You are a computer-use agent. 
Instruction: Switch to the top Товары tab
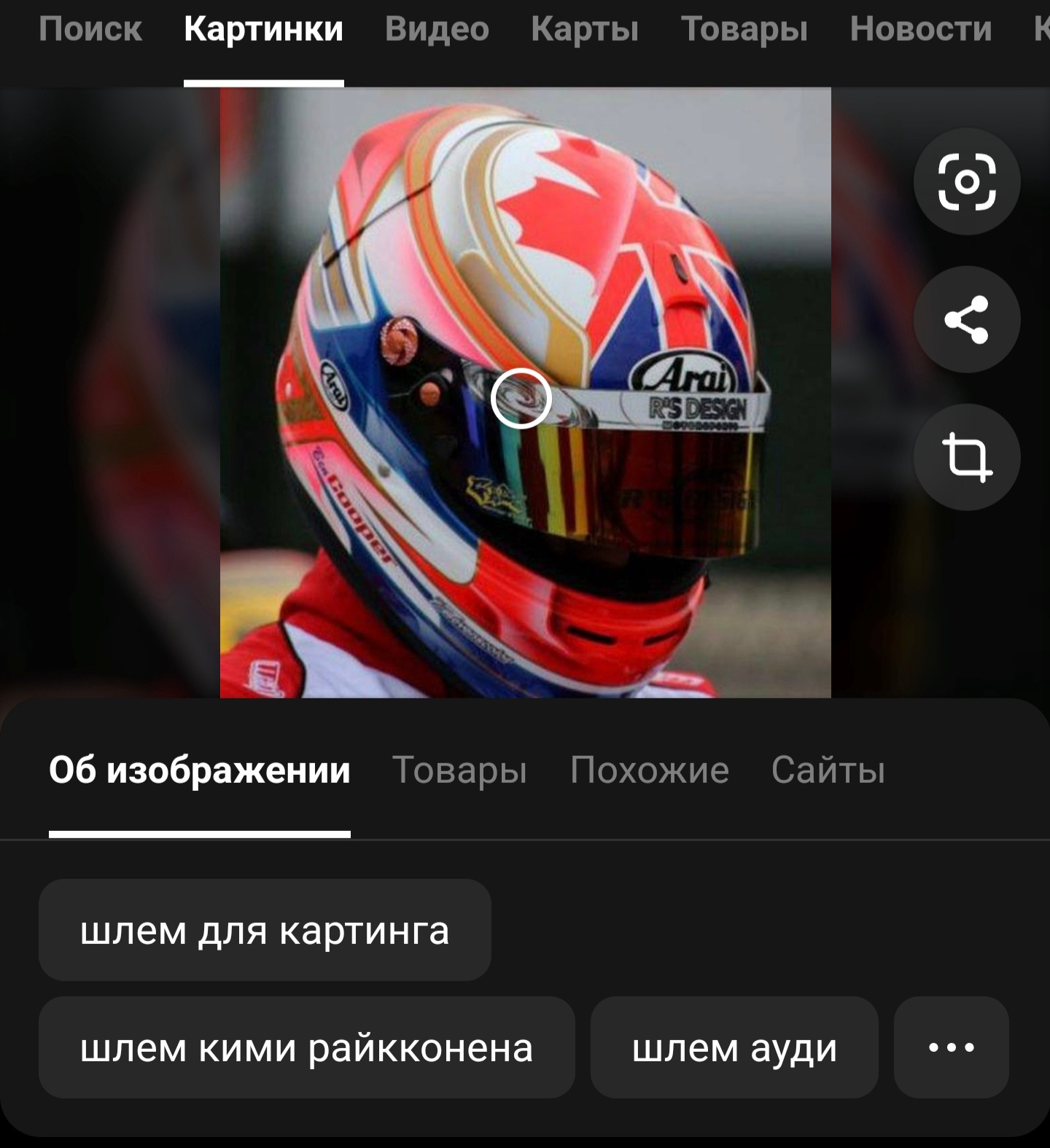[744, 30]
